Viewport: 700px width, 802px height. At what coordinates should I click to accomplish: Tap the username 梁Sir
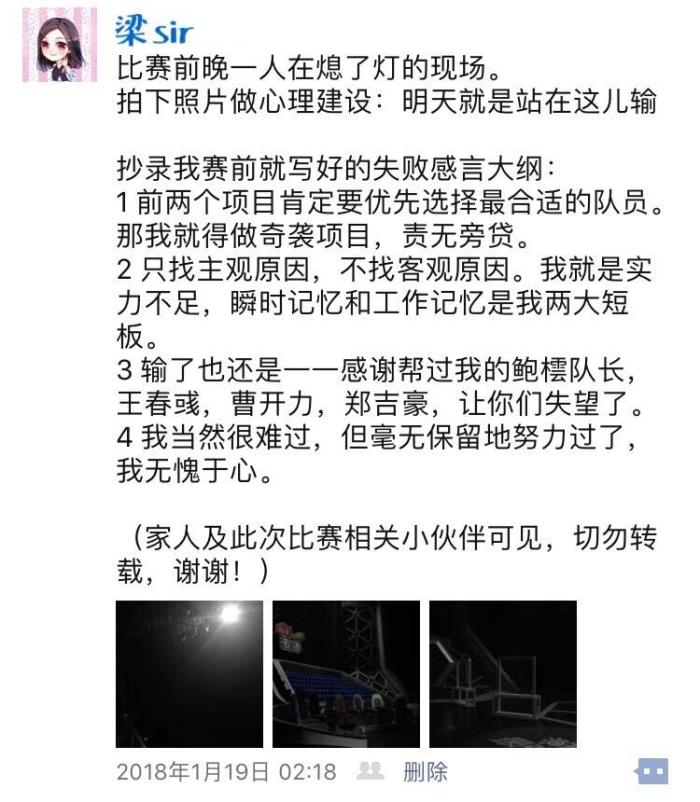coord(155,34)
